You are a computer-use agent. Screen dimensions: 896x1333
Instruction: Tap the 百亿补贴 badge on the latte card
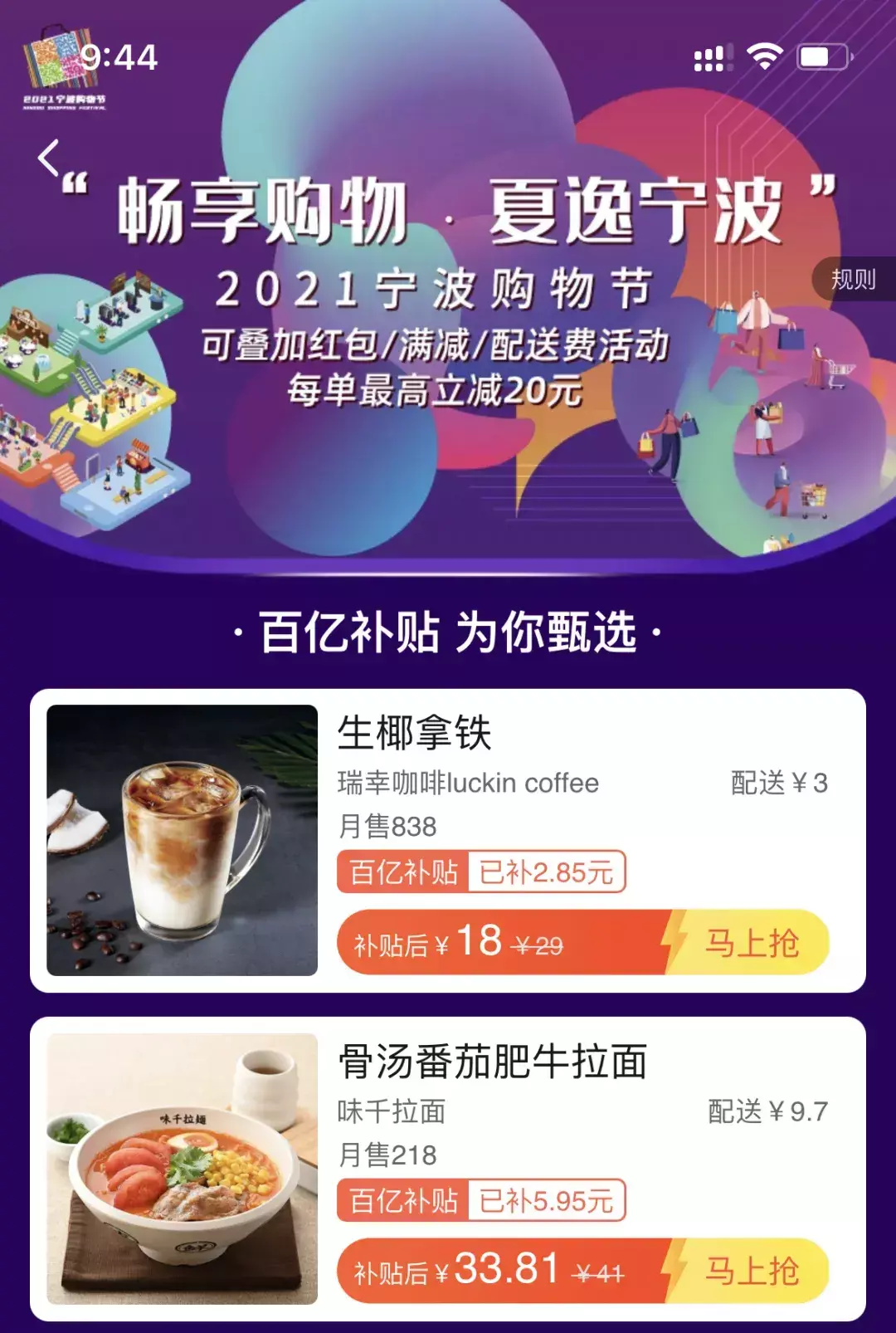click(x=402, y=872)
